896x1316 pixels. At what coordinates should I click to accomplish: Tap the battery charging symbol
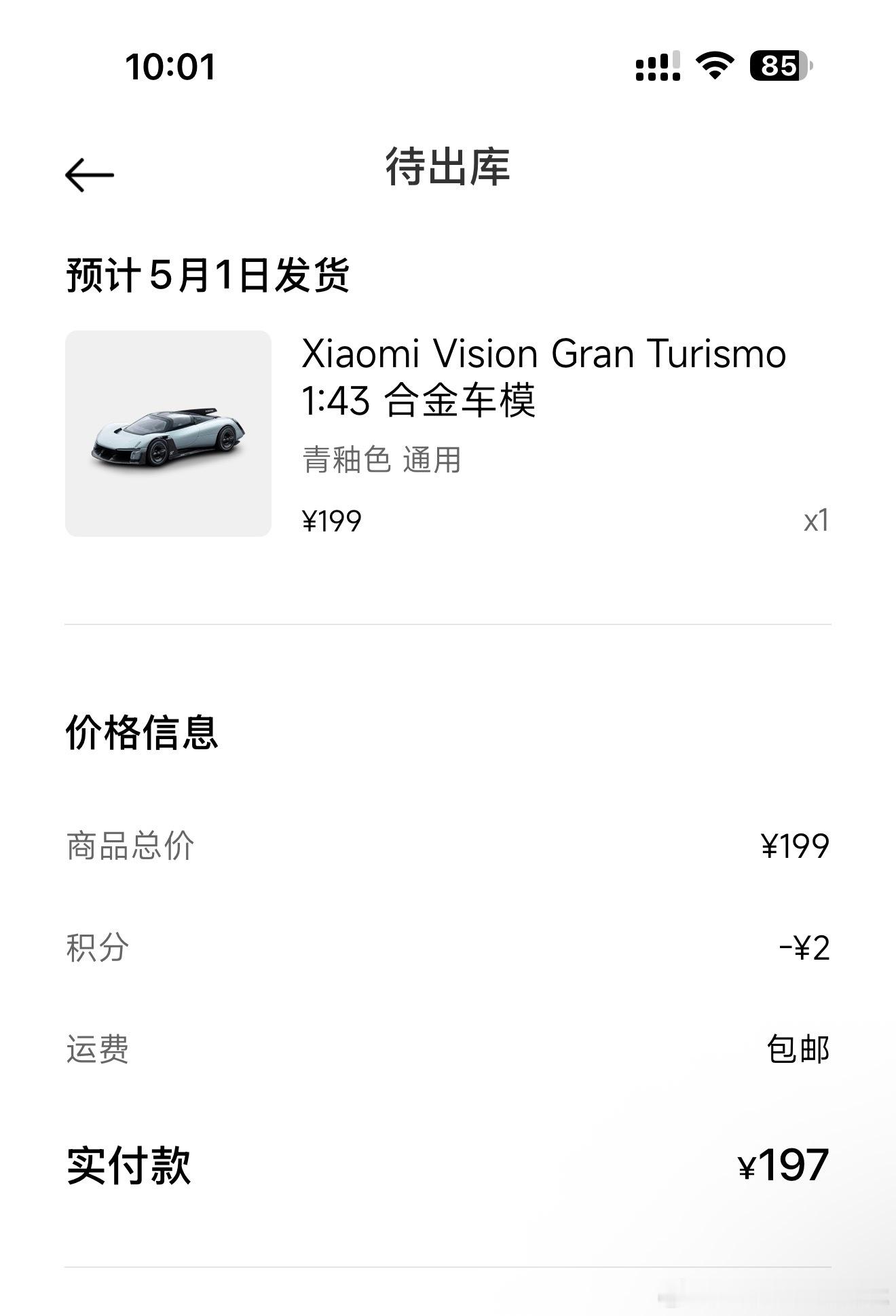pyautogui.click(x=812, y=65)
